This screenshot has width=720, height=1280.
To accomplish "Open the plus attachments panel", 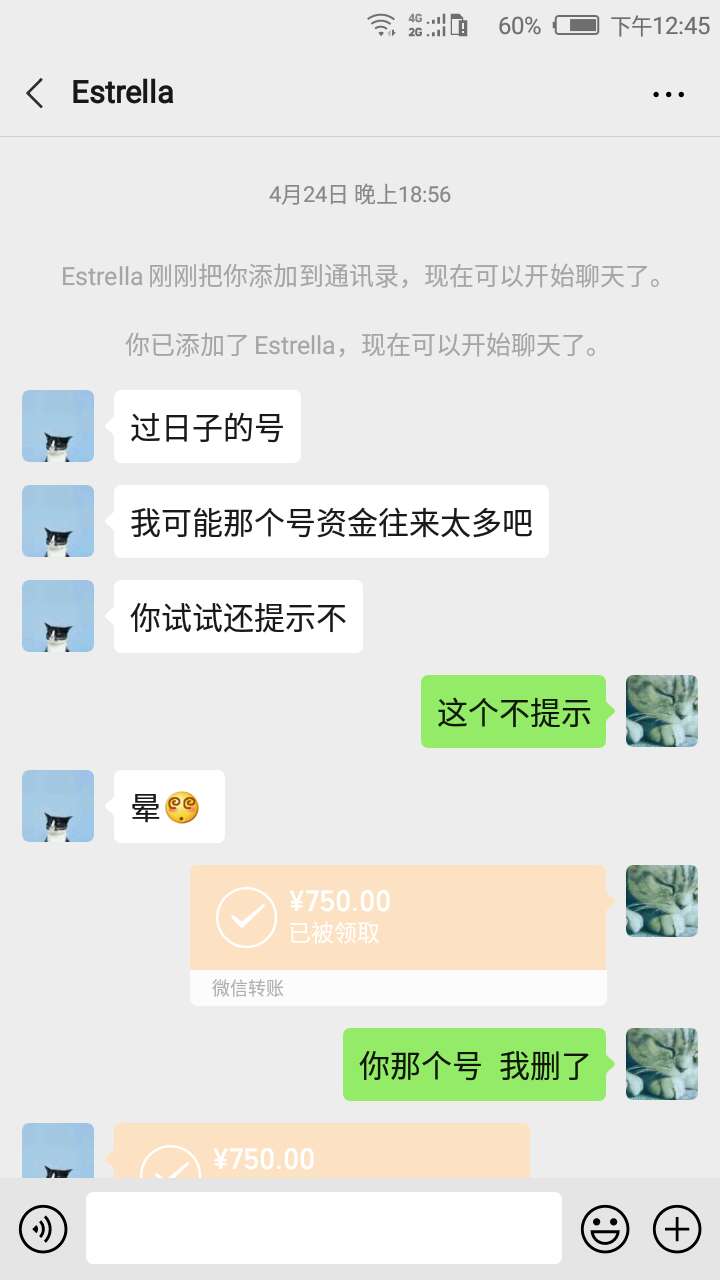I will click(x=677, y=1228).
